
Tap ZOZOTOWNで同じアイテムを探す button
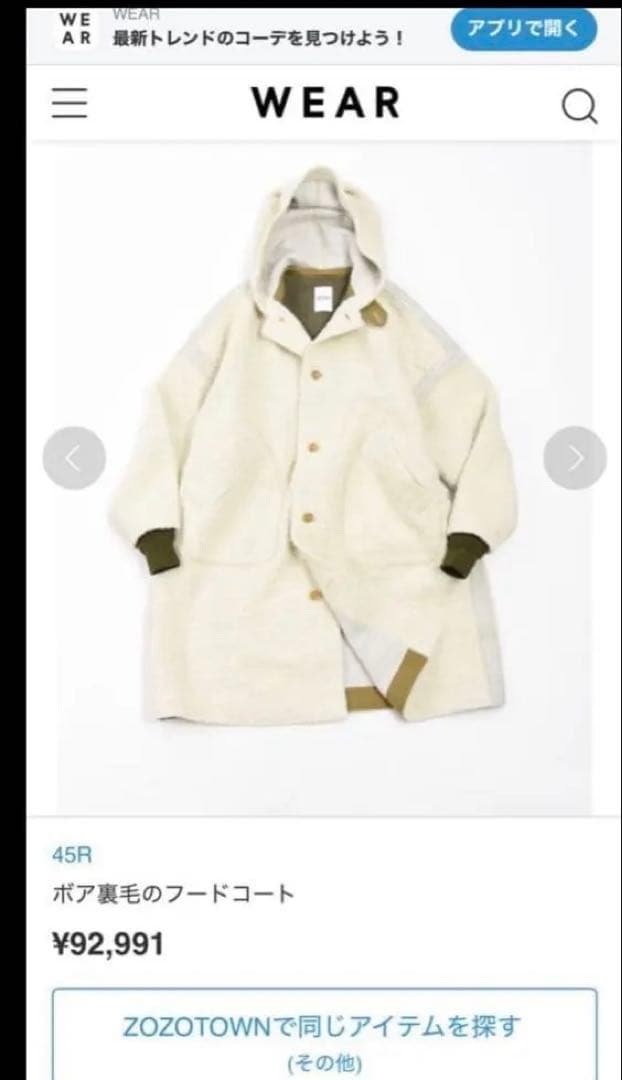(x=324, y=1037)
